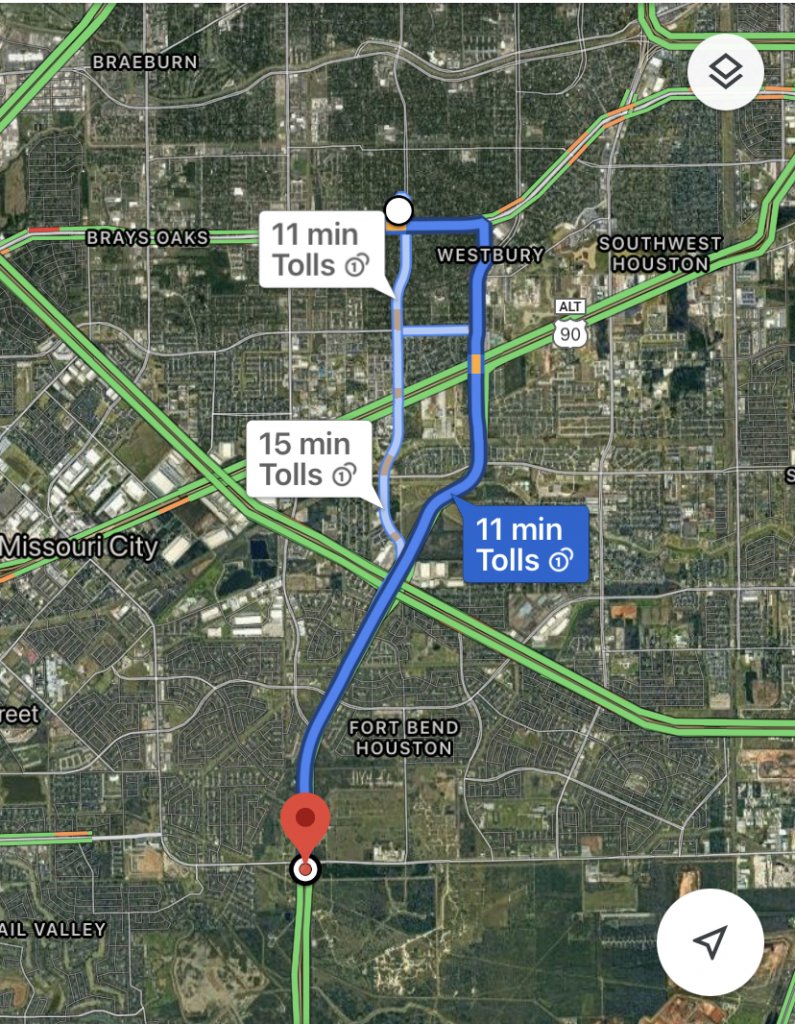Open the map layers button
The height and width of the screenshot is (1024, 795).
(x=725, y=71)
